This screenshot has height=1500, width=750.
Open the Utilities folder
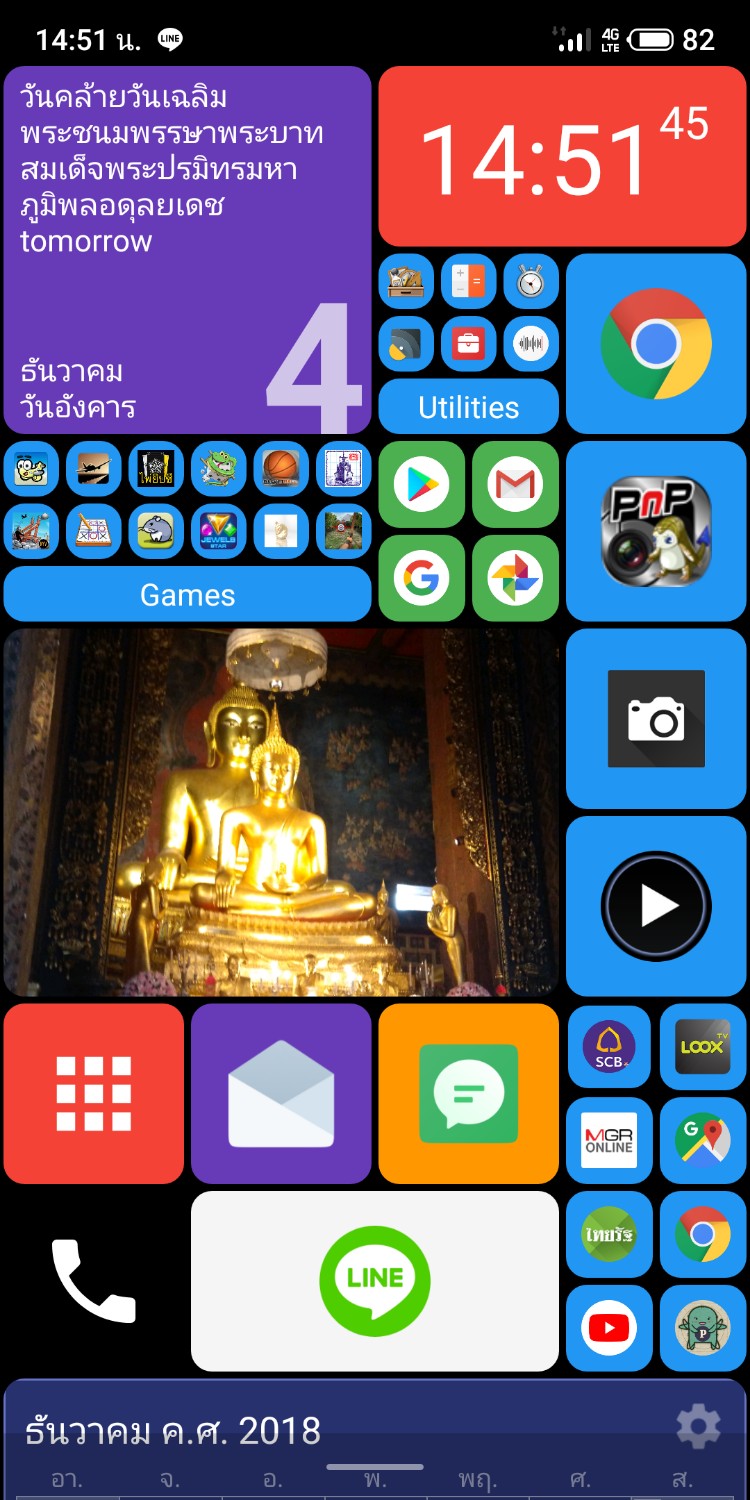pyautogui.click(x=468, y=407)
